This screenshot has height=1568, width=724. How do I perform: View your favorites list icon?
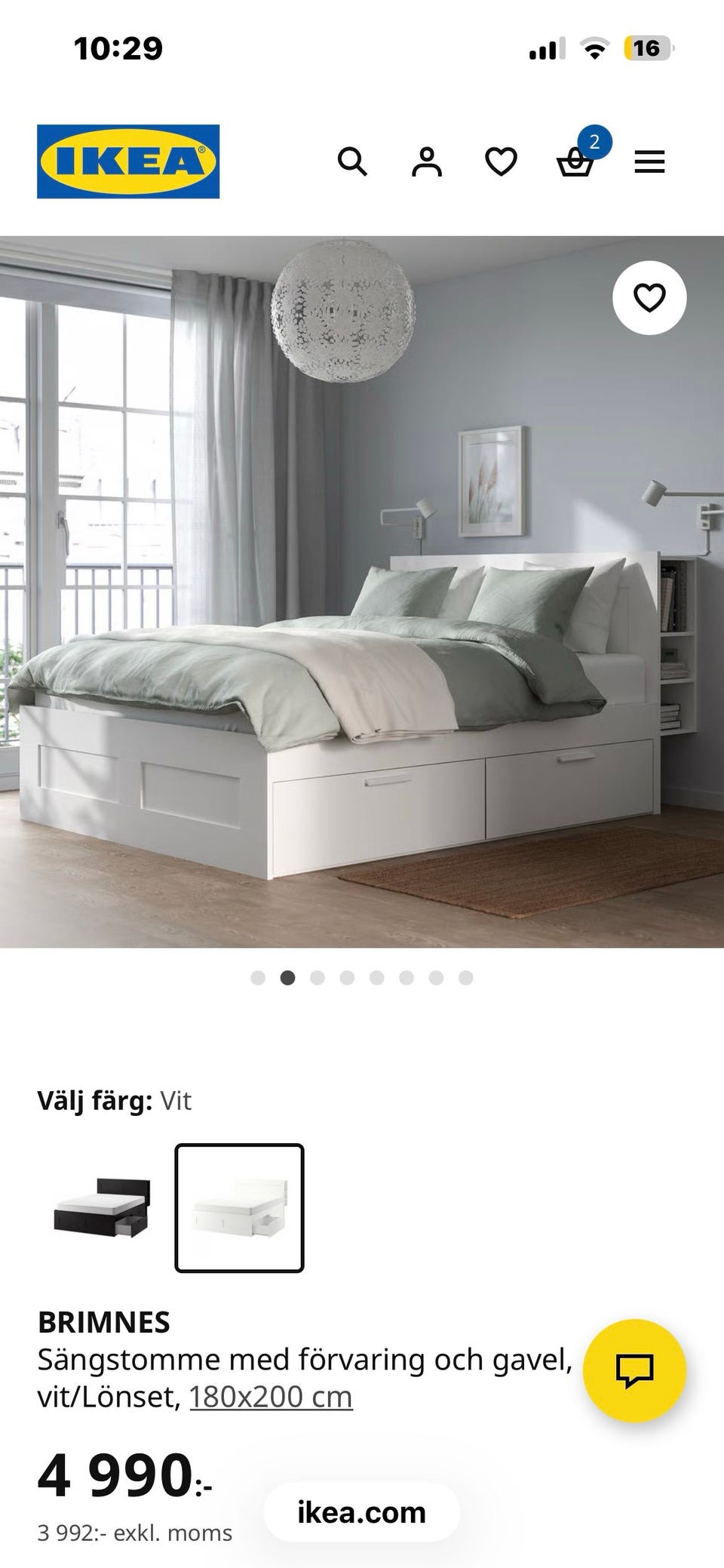click(x=502, y=161)
